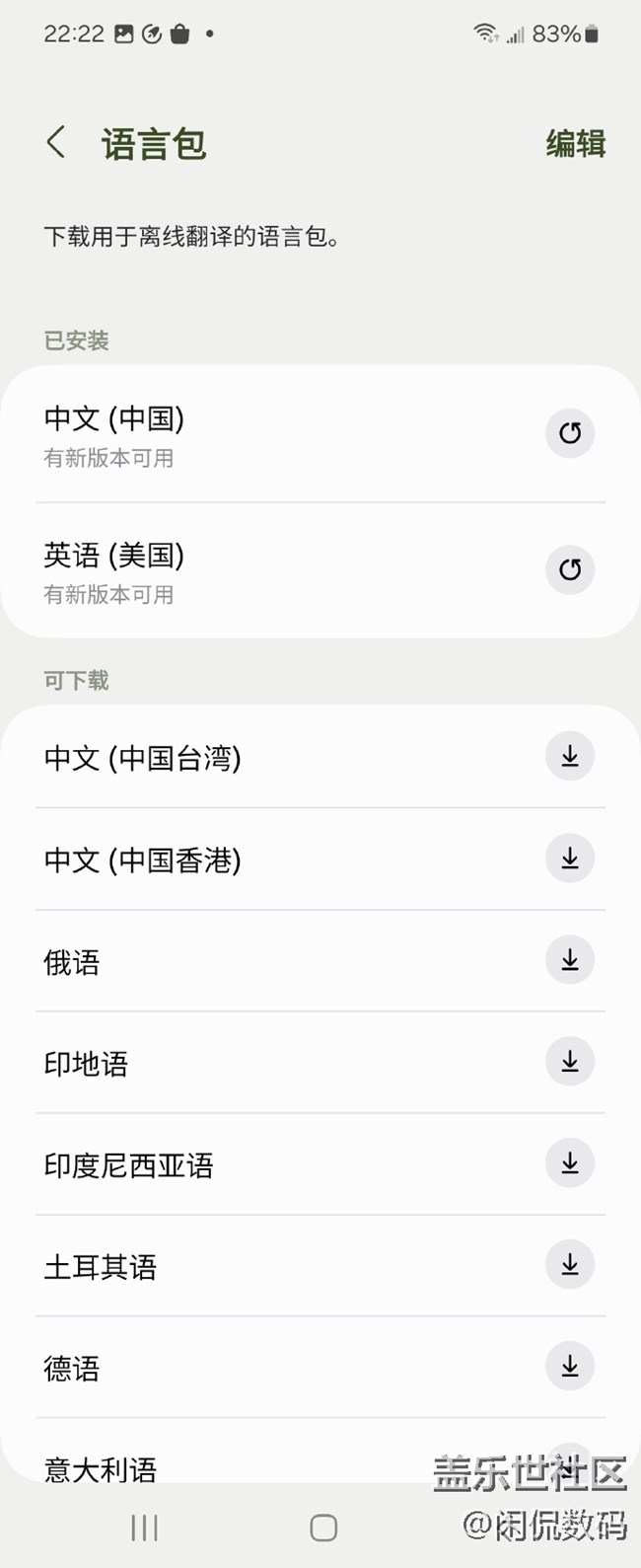Update the 中文 (中国) language pack
The width and height of the screenshot is (641, 1568).
click(570, 433)
